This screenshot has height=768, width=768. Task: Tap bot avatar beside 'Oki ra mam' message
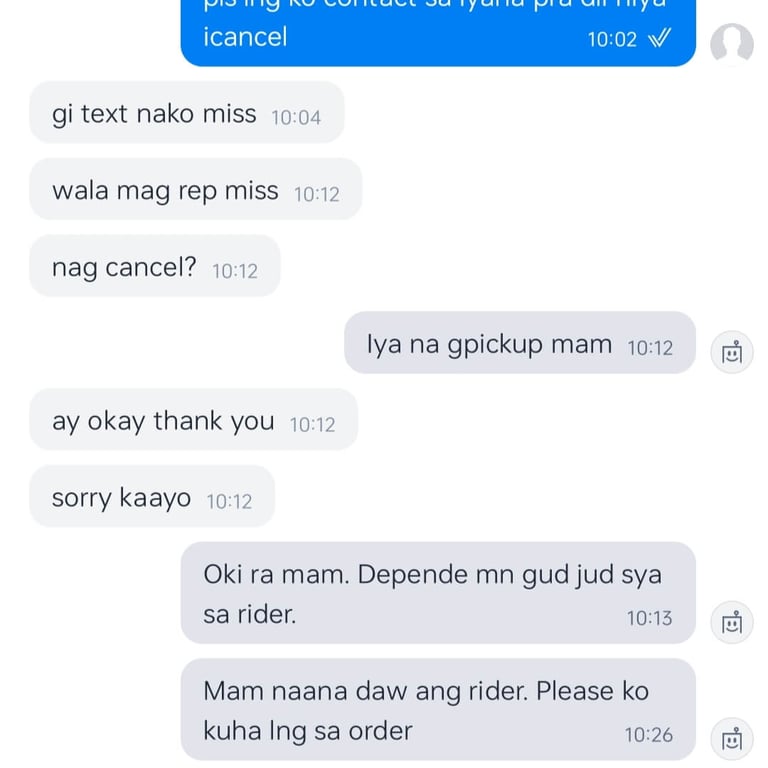[x=731, y=622]
